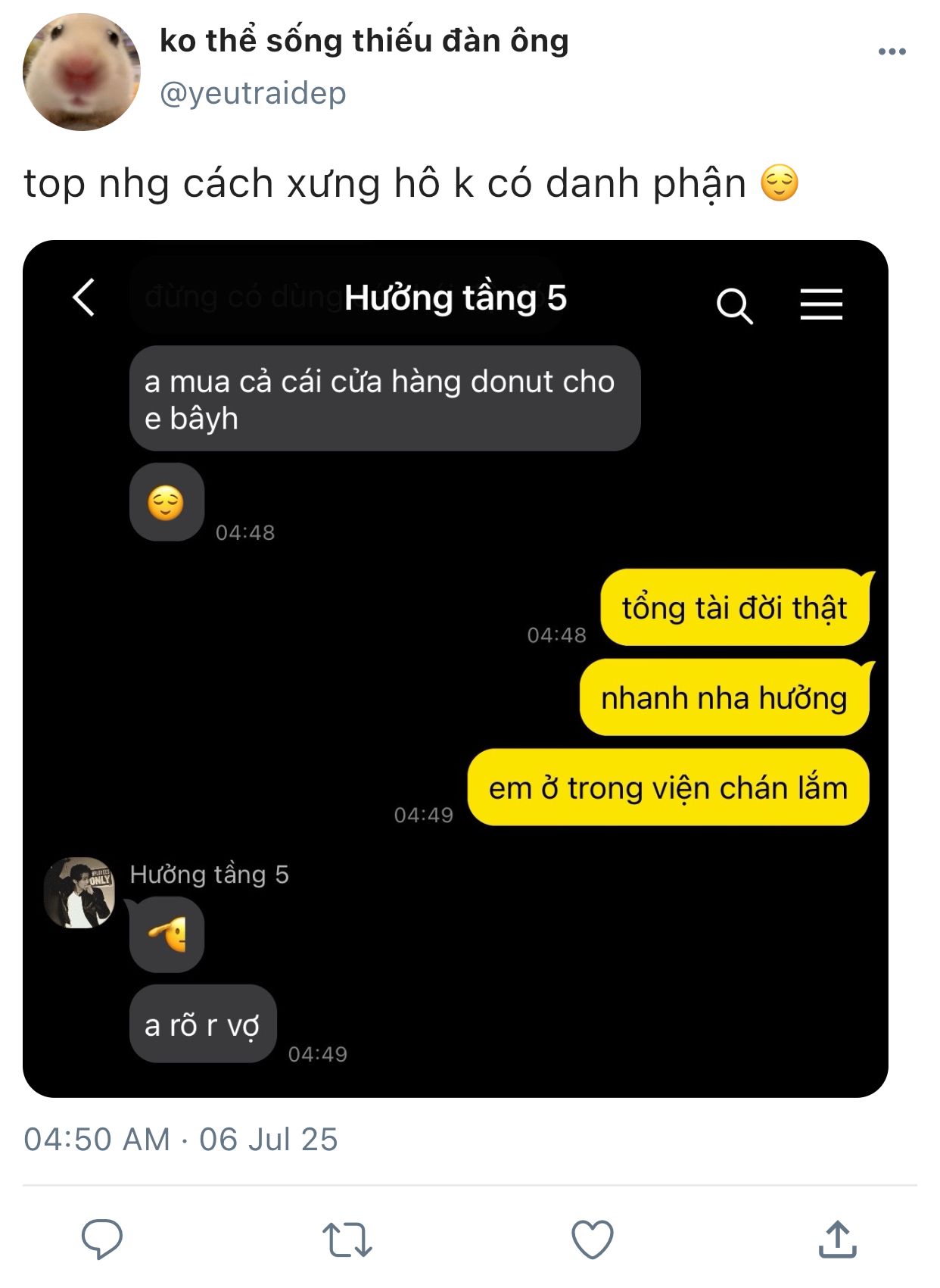The width and height of the screenshot is (940, 1288).
Task: Retweet this post
Action: pos(347,1240)
